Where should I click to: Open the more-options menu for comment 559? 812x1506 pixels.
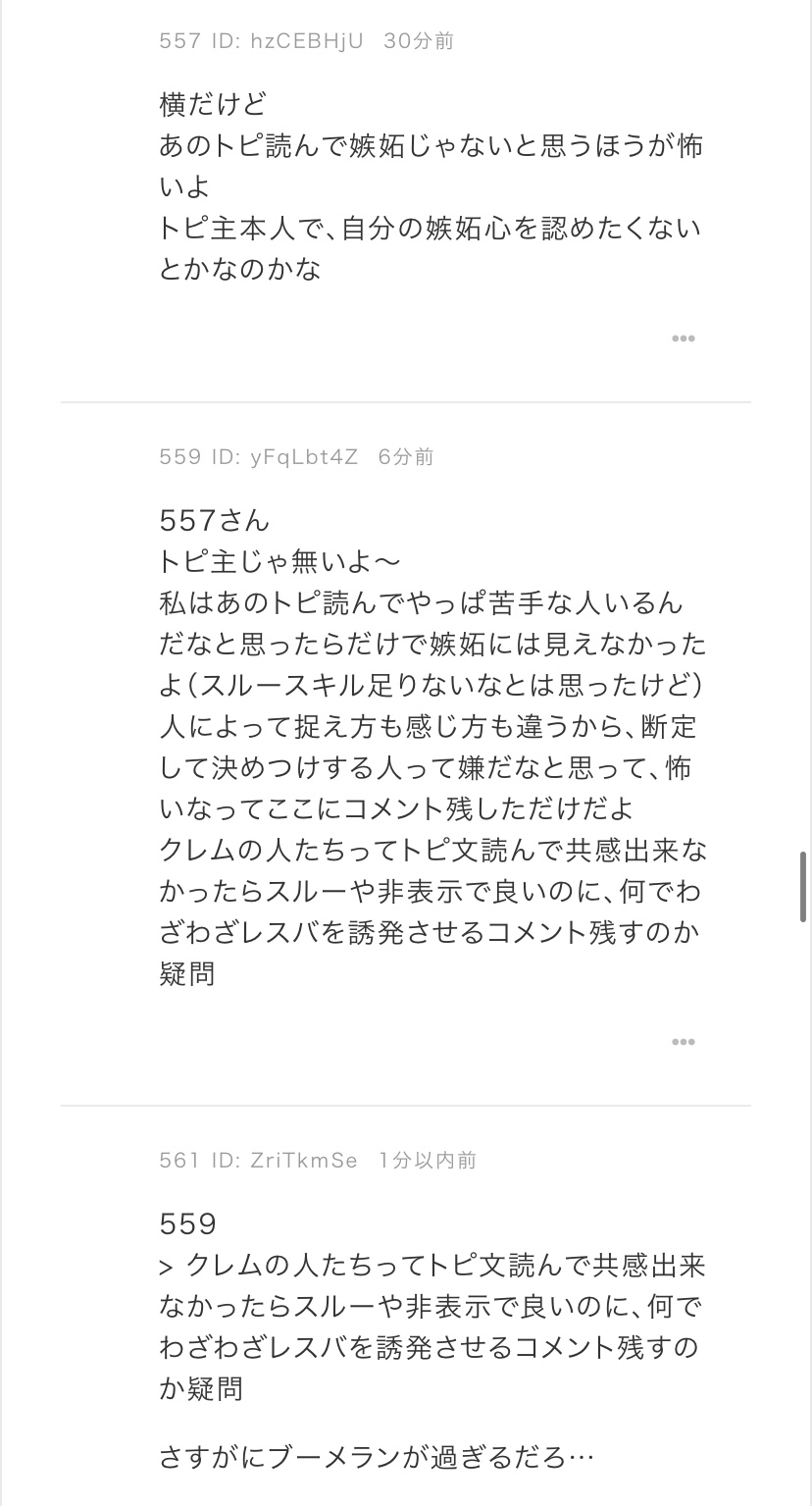tap(683, 1042)
